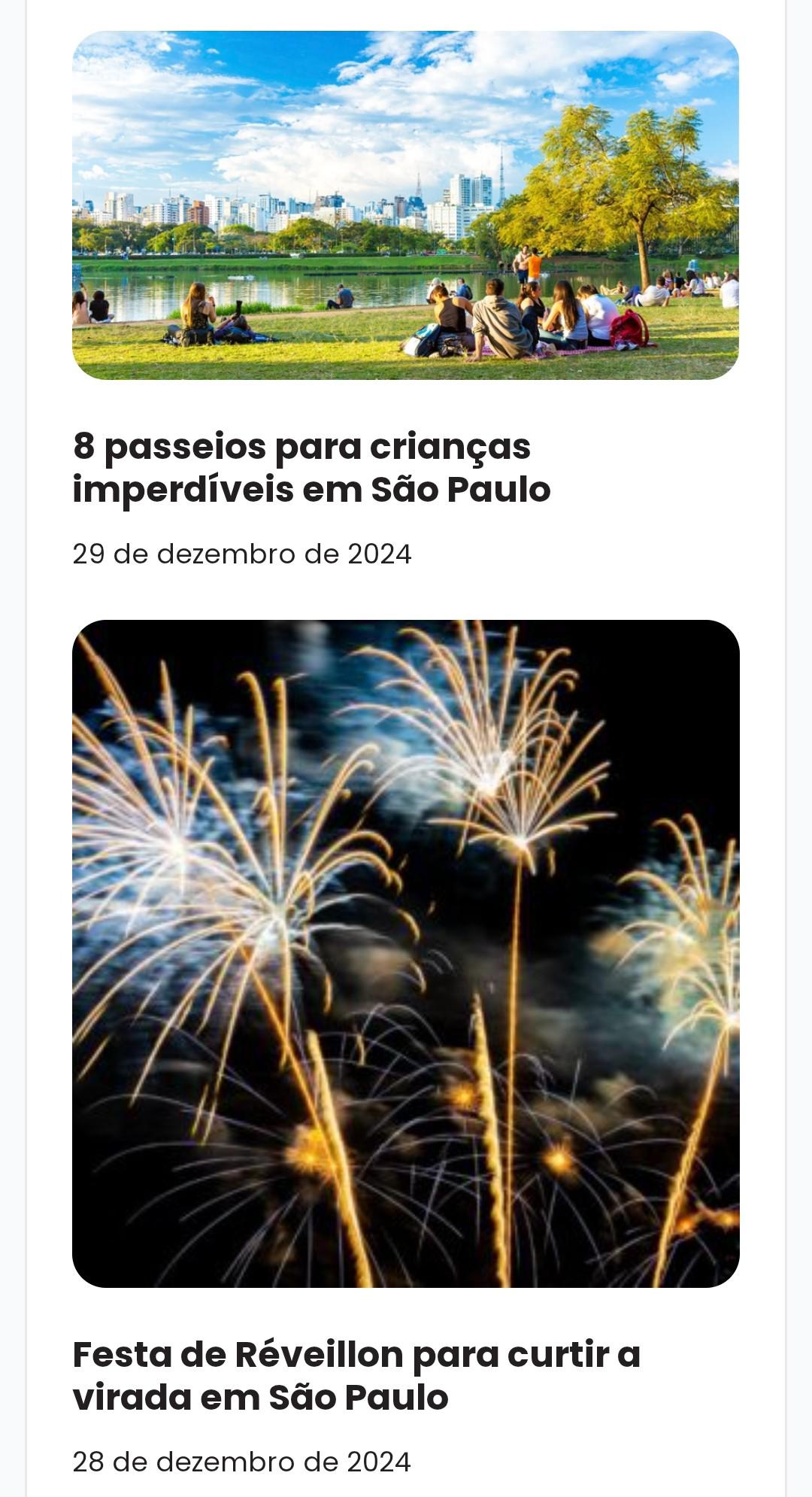Open the fireworks Réveillon article image
812x1497 pixels.
(405, 953)
